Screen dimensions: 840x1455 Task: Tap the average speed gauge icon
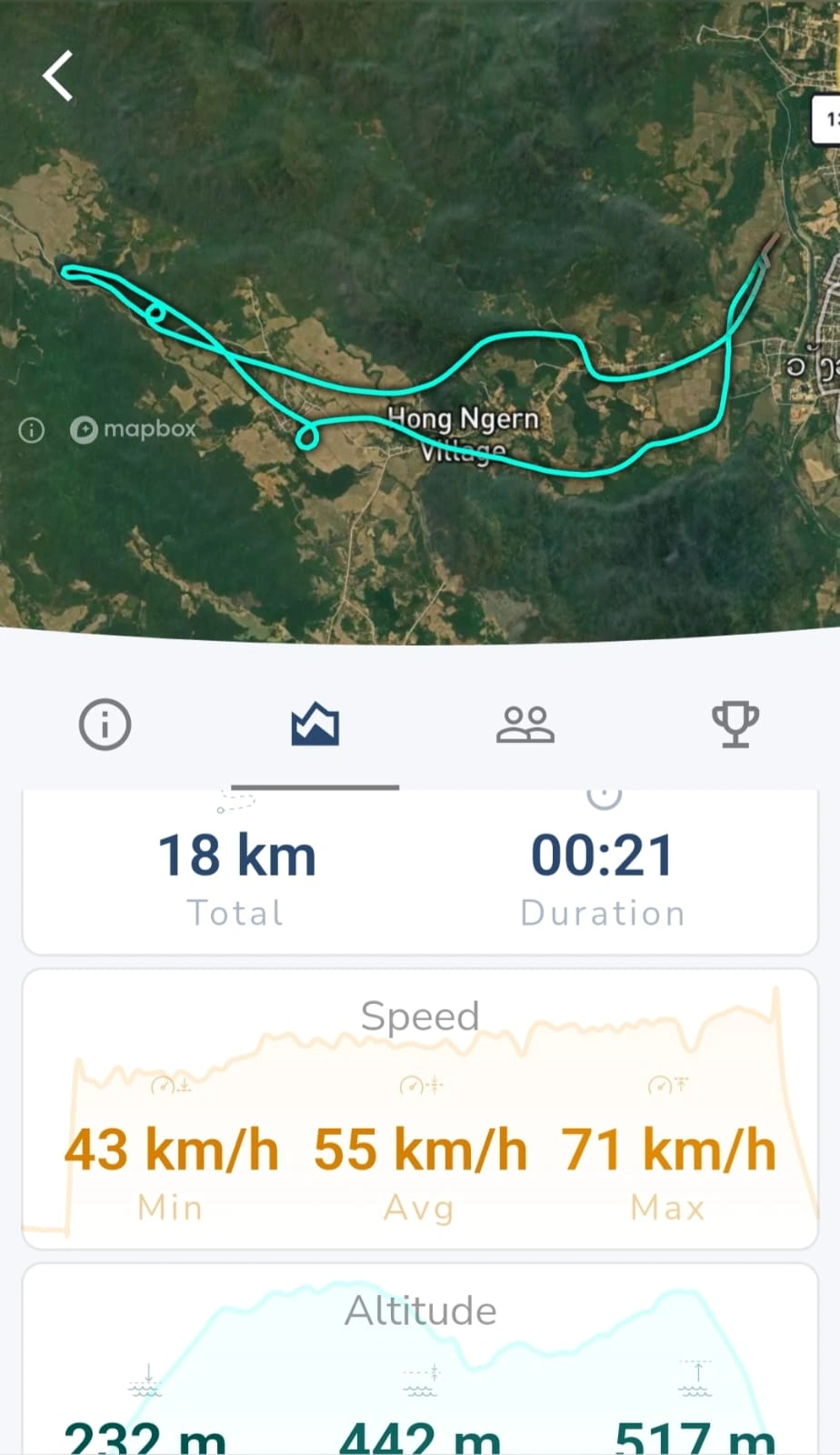tap(418, 1084)
